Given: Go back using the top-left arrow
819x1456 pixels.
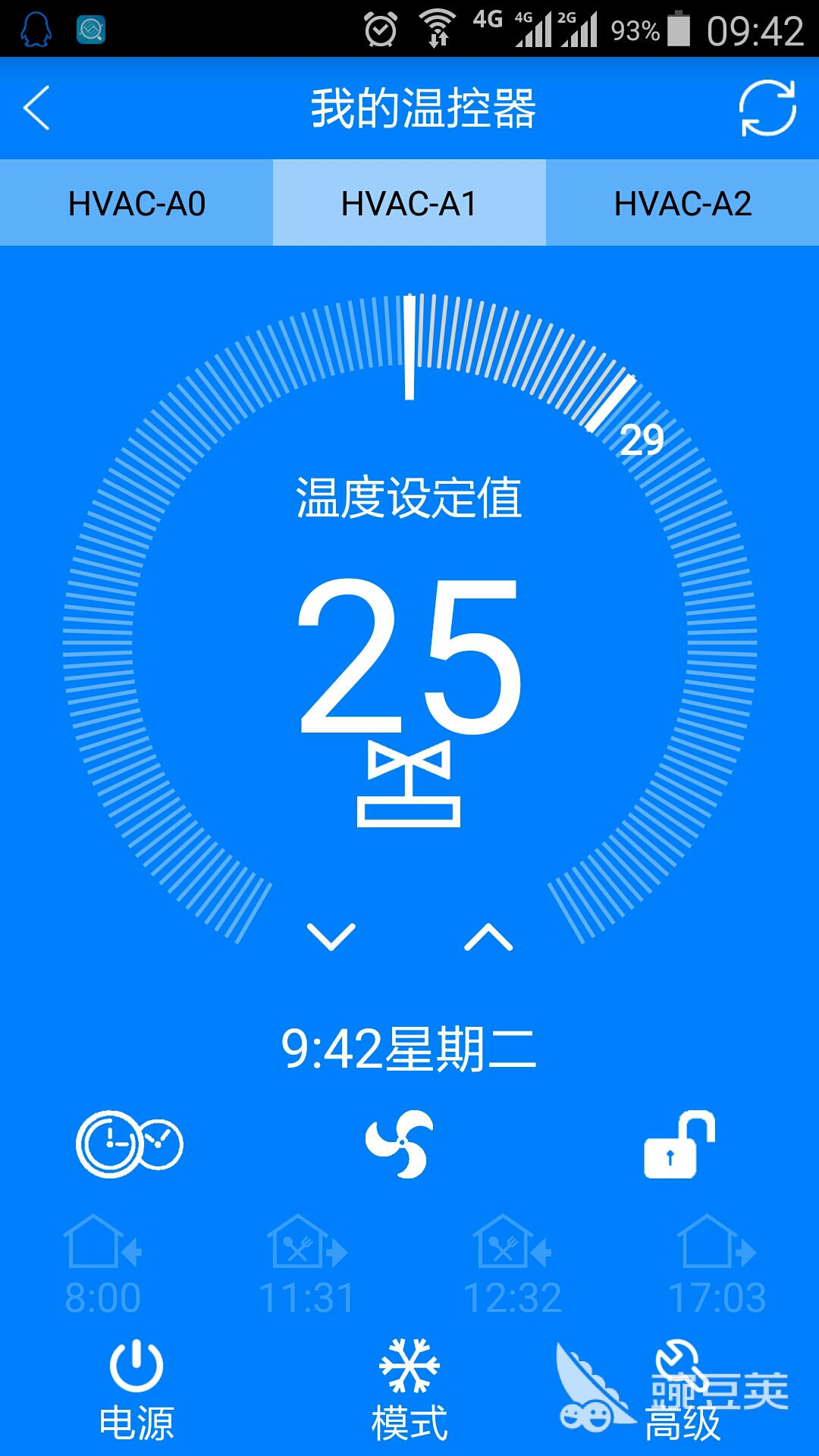Looking at the screenshot, I should coord(36,108).
